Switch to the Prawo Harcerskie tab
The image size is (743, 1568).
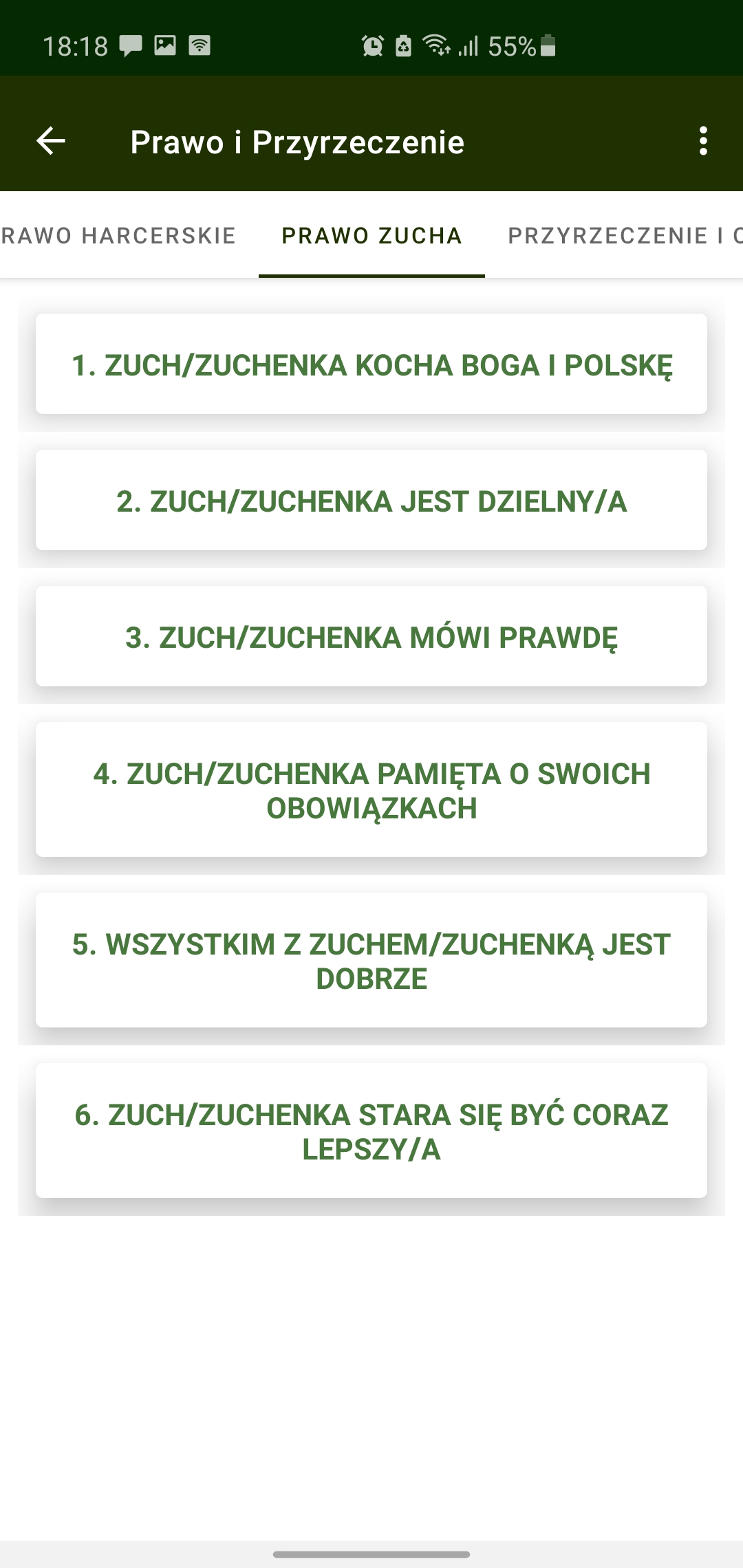tap(118, 236)
